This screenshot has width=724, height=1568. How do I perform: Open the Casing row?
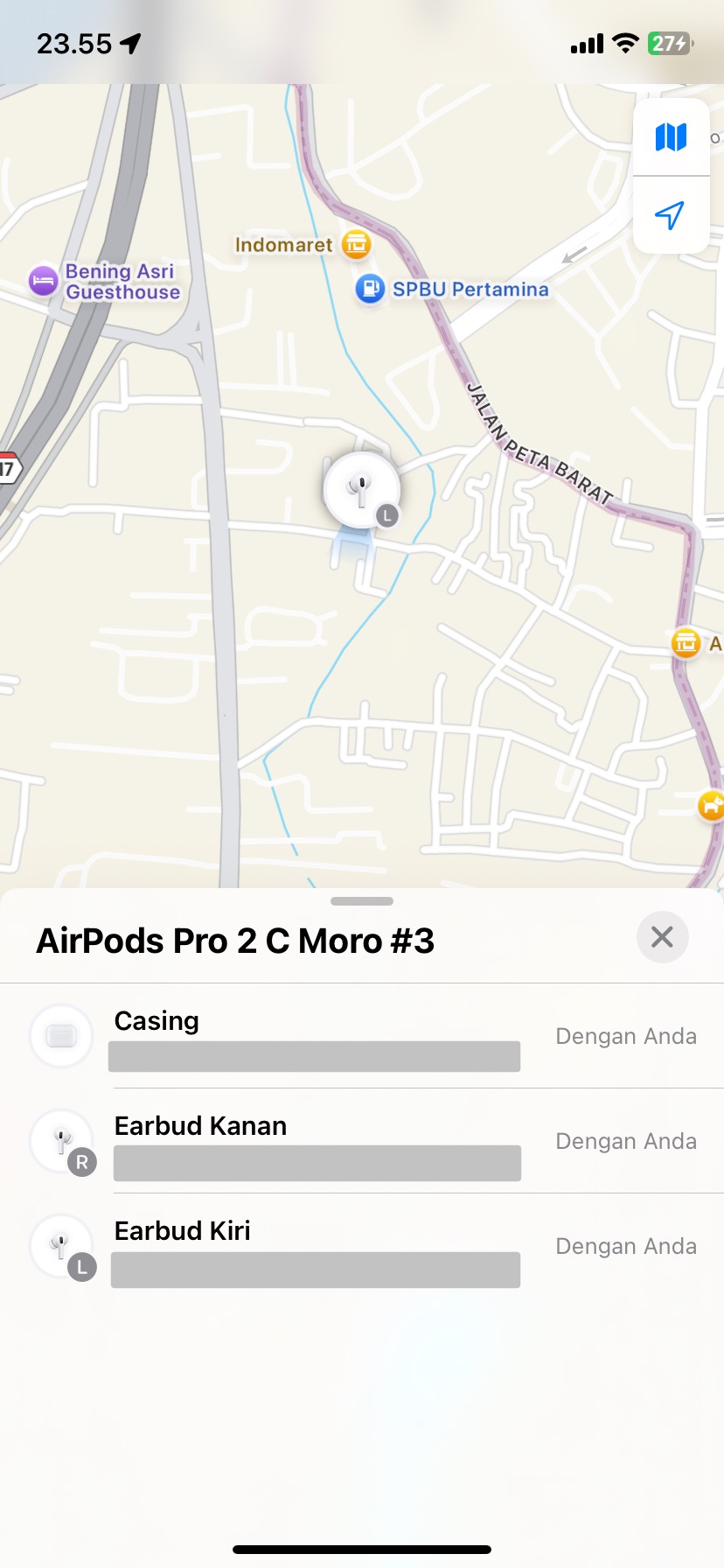(362, 1037)
